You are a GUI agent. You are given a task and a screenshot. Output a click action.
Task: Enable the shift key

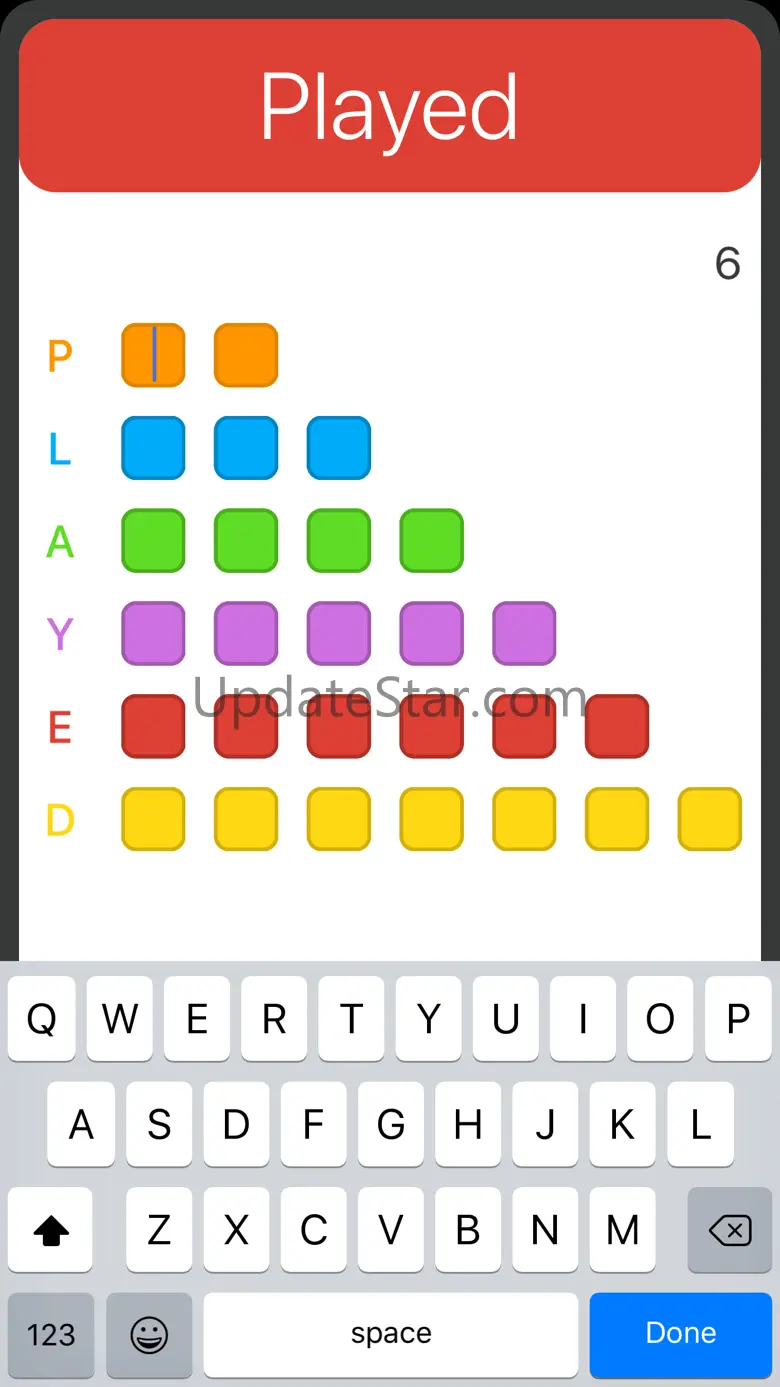(x=51, y=1230)
